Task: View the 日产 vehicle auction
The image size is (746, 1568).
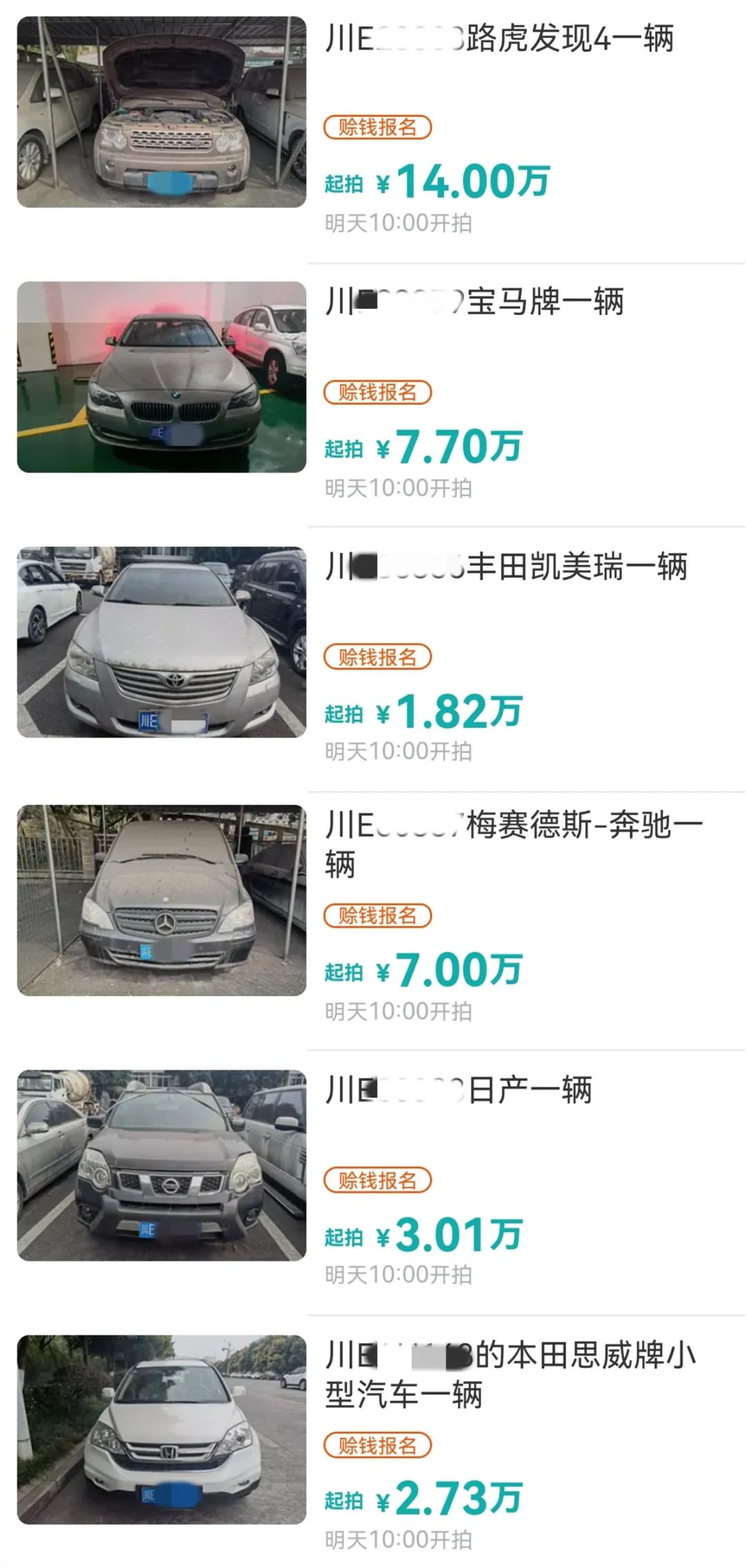Action: (x=459, y=1091)
